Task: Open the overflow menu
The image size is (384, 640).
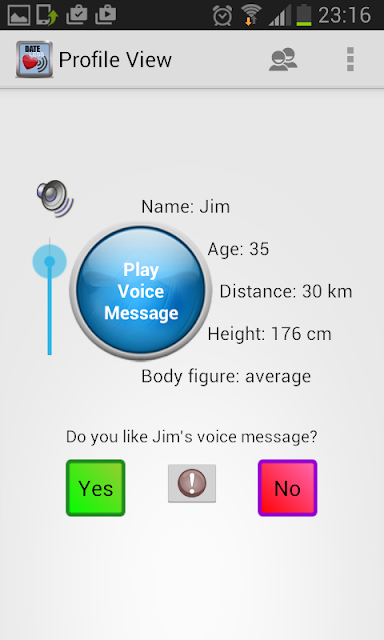Action: [x=350, y=59]
